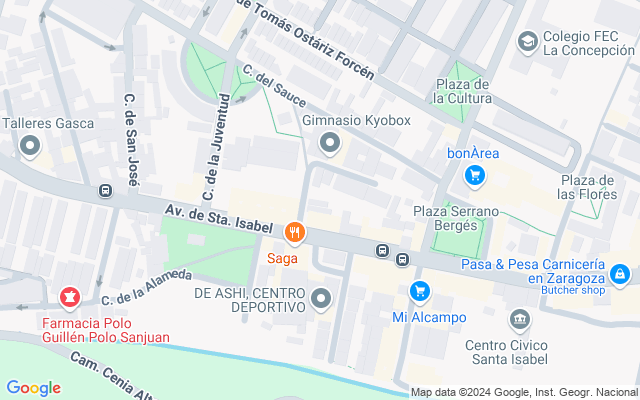Tap the Mi Alcampo shopping cart pin
This screenshot has height=400, width=640.
click(x=420, y=291)
